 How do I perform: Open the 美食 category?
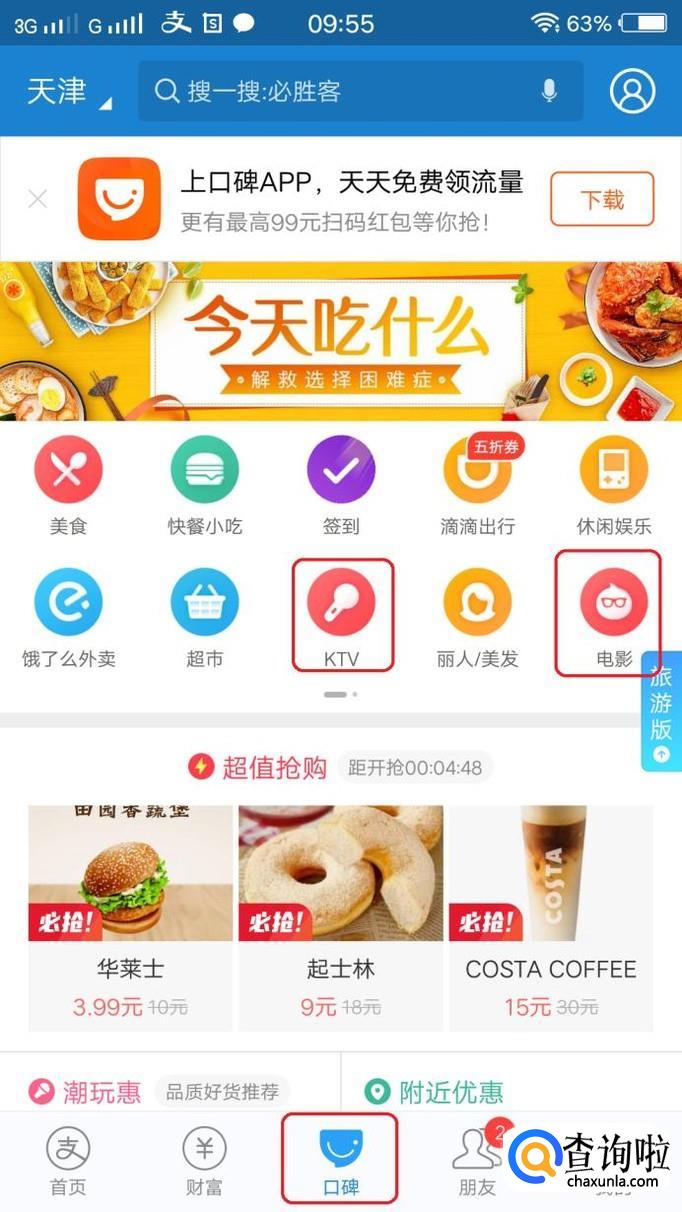[x=68, y=487]
